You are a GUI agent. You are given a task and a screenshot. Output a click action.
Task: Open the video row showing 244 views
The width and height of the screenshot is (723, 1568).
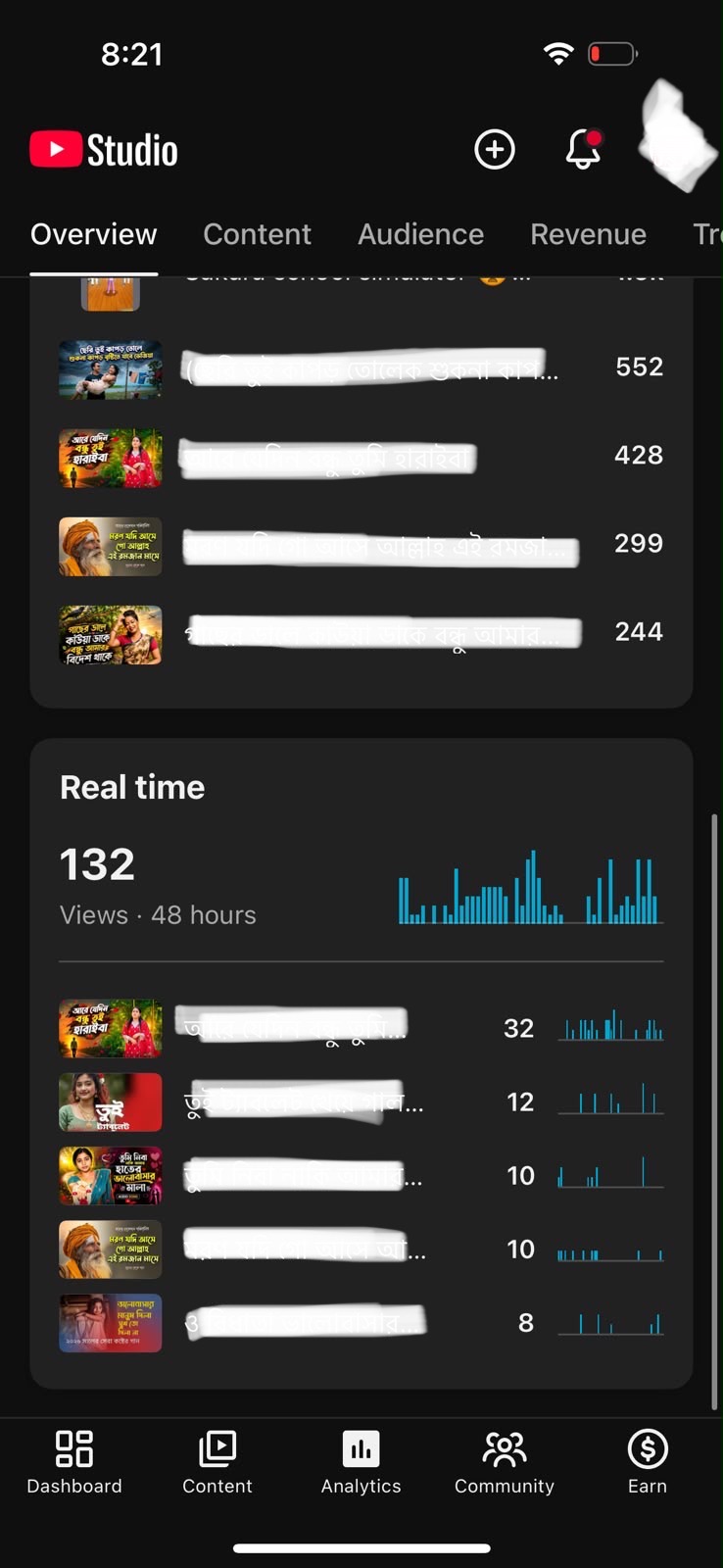coord(361,634)
